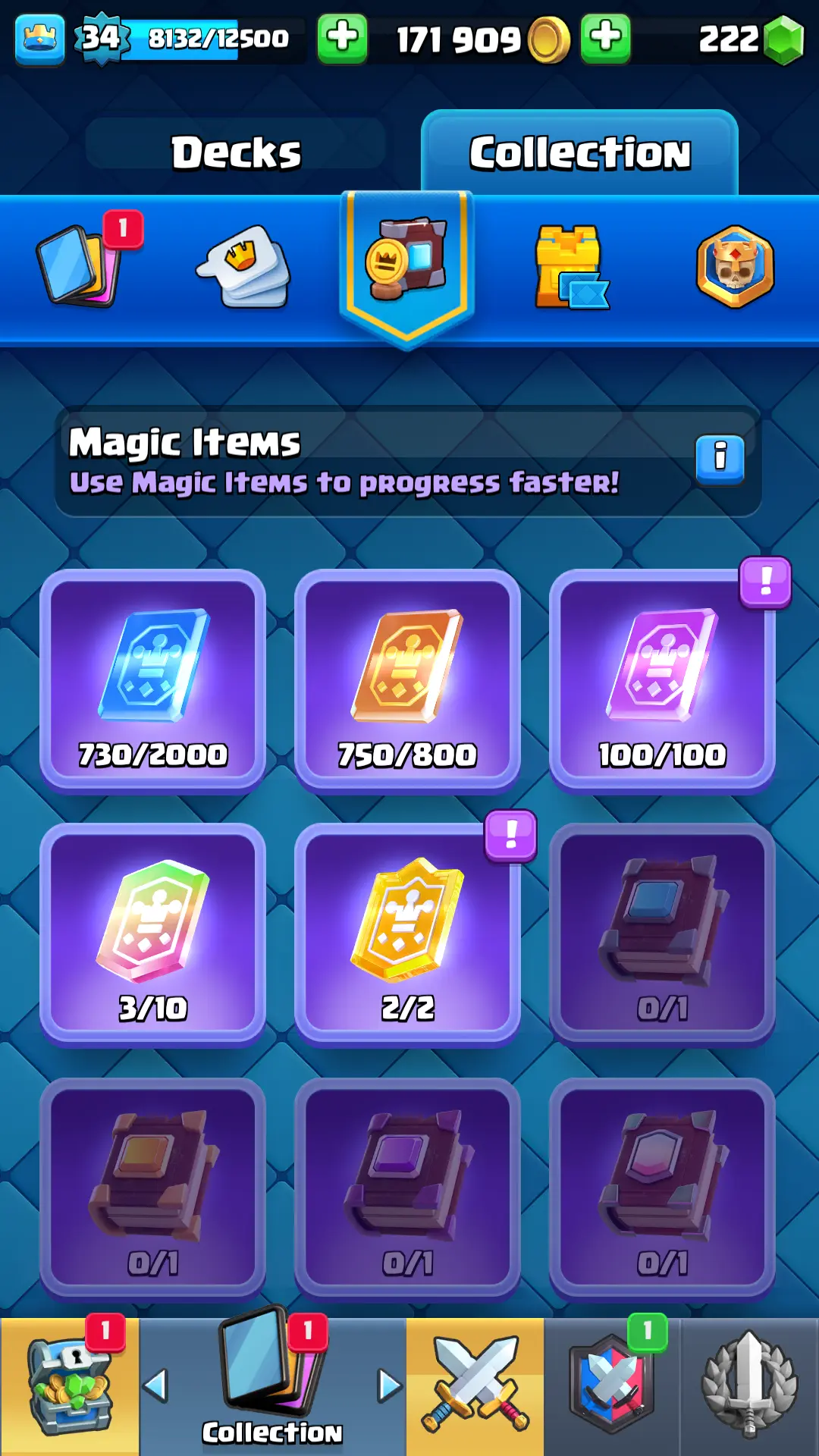Open the shield-gem magic book 0/1
Viewport: 819px width, 1456px height.
click(662, 1188)
